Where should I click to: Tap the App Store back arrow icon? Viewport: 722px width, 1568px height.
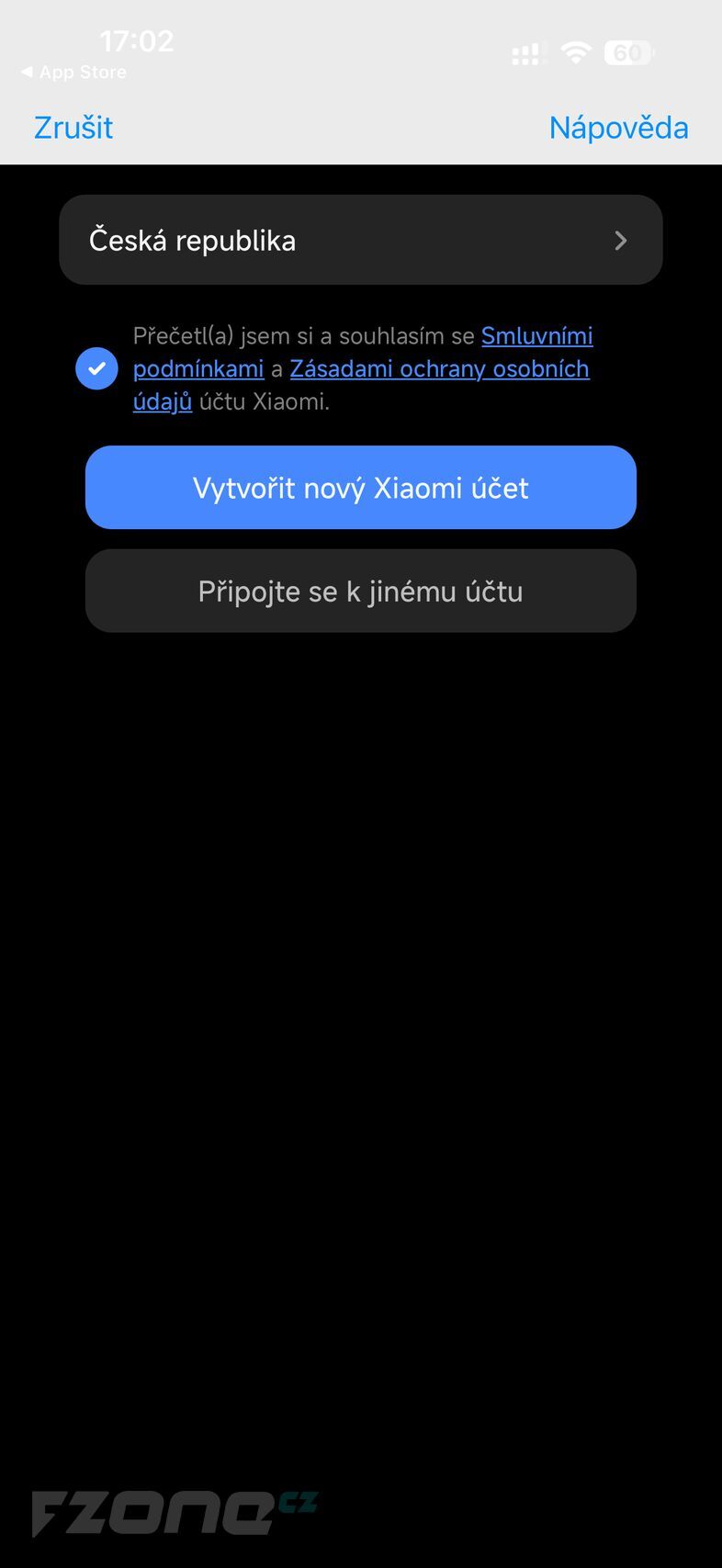pyautogui.click(x=28, y=71)
